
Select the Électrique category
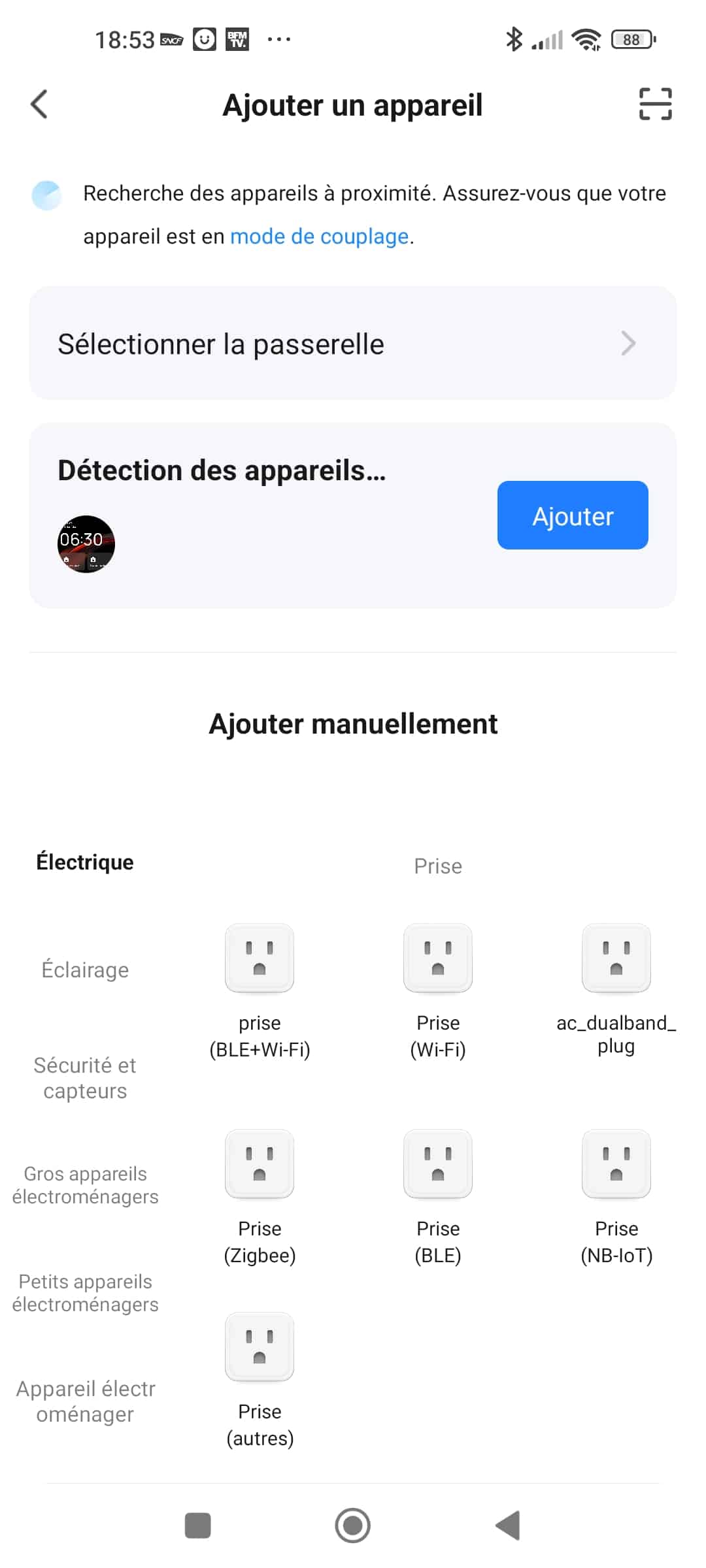tap(85, 862)
